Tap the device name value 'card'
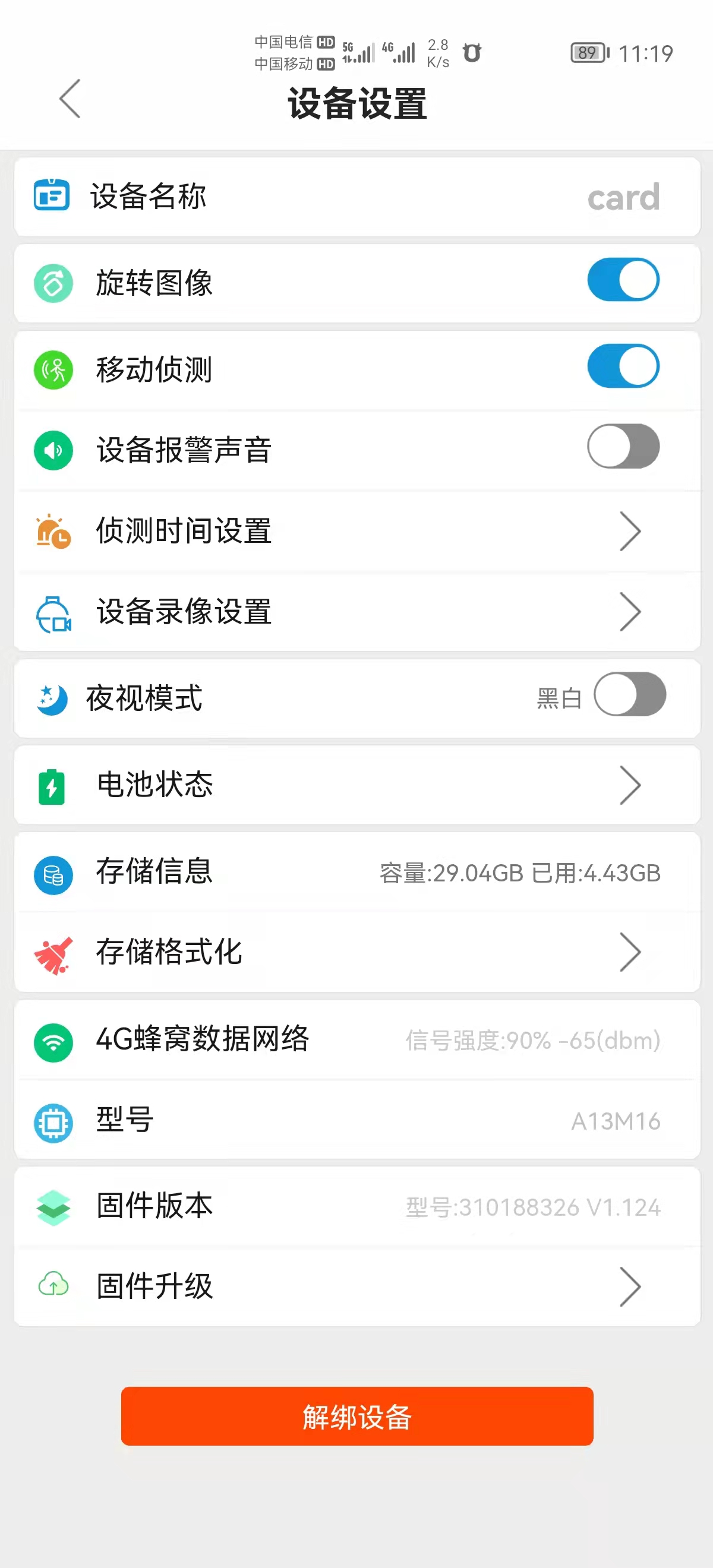Viewport: 713px width, 1568px height. (623, 197)
